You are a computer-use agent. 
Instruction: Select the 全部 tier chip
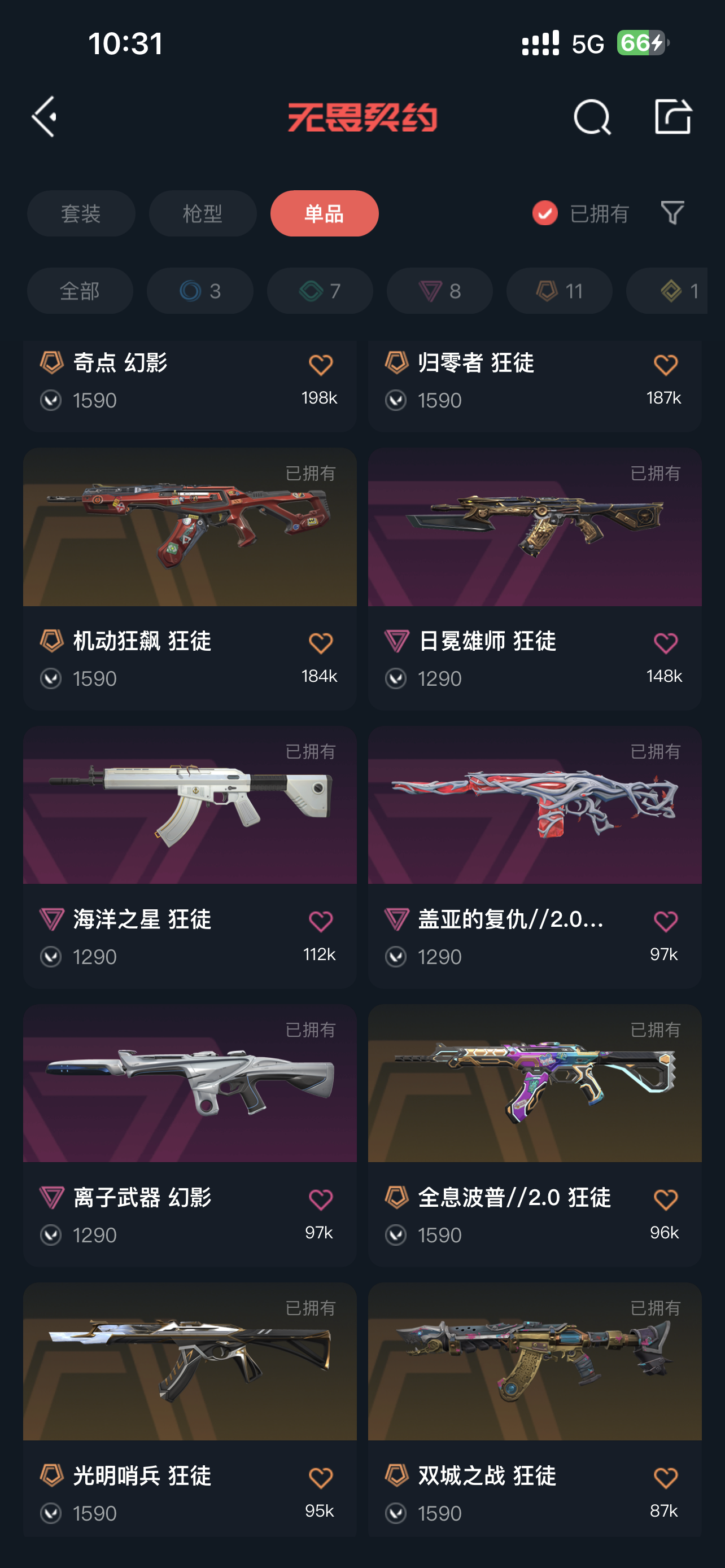point(80,291)
